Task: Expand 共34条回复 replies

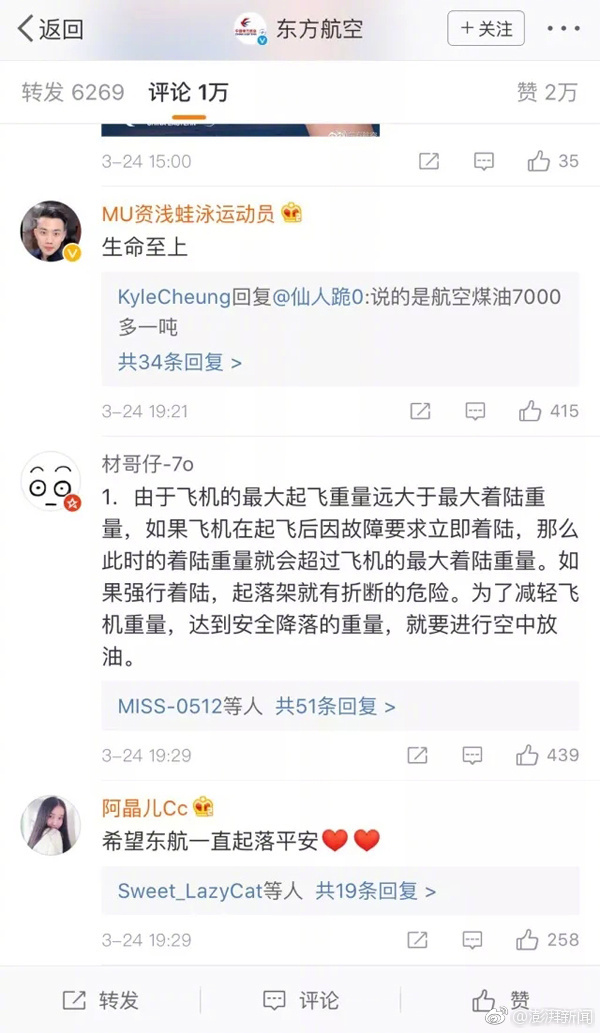Action: point(180,362)
